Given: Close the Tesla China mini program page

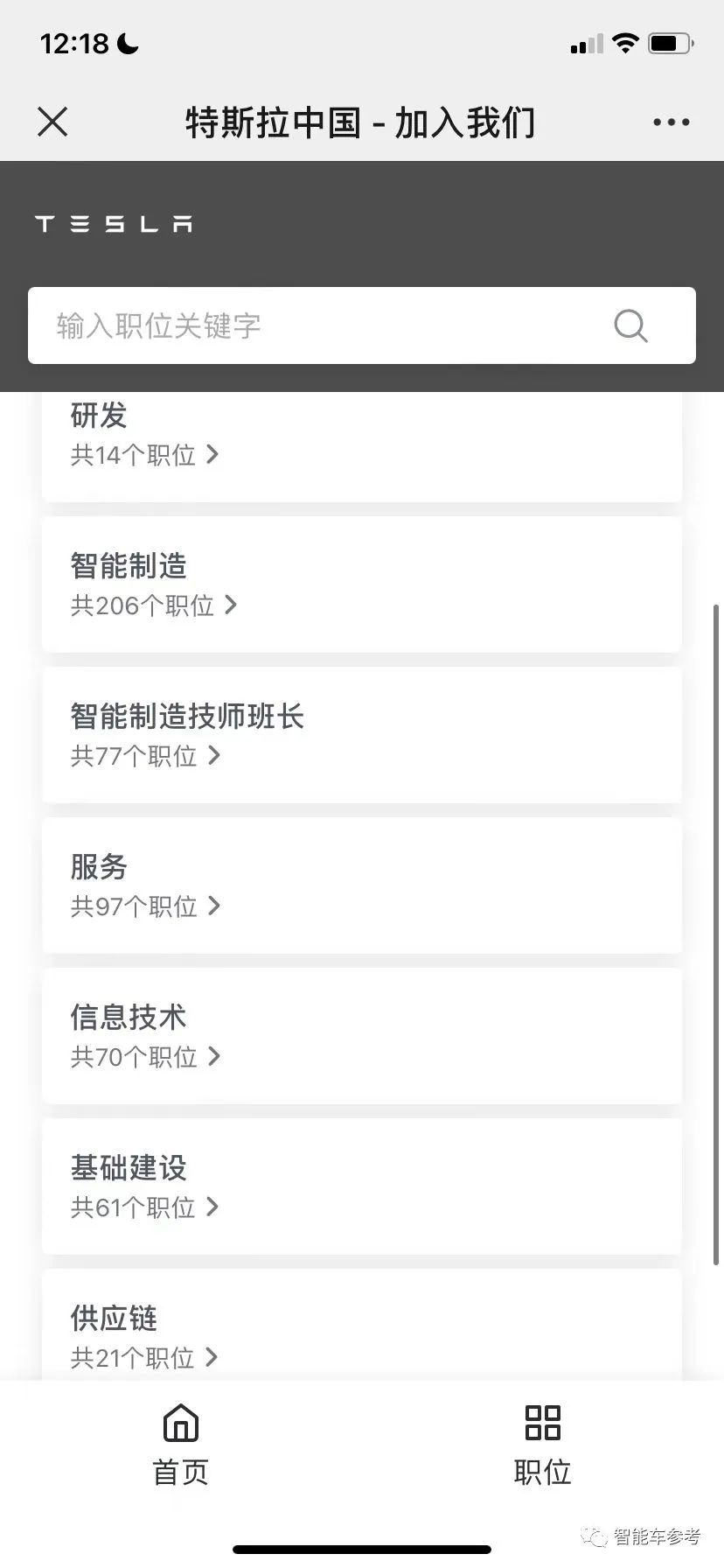Looking at the screenshot, I should (x=52, y=122).
